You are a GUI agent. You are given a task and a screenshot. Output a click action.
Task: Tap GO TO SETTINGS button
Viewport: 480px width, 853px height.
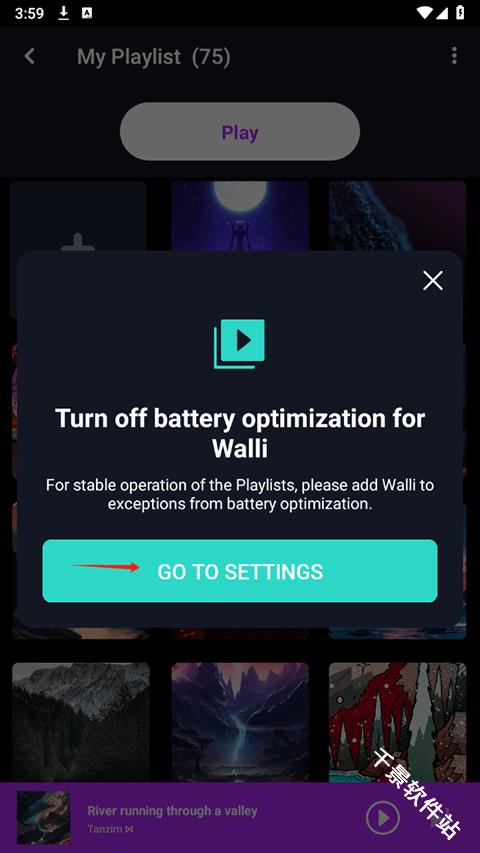(x=240, y=571)
